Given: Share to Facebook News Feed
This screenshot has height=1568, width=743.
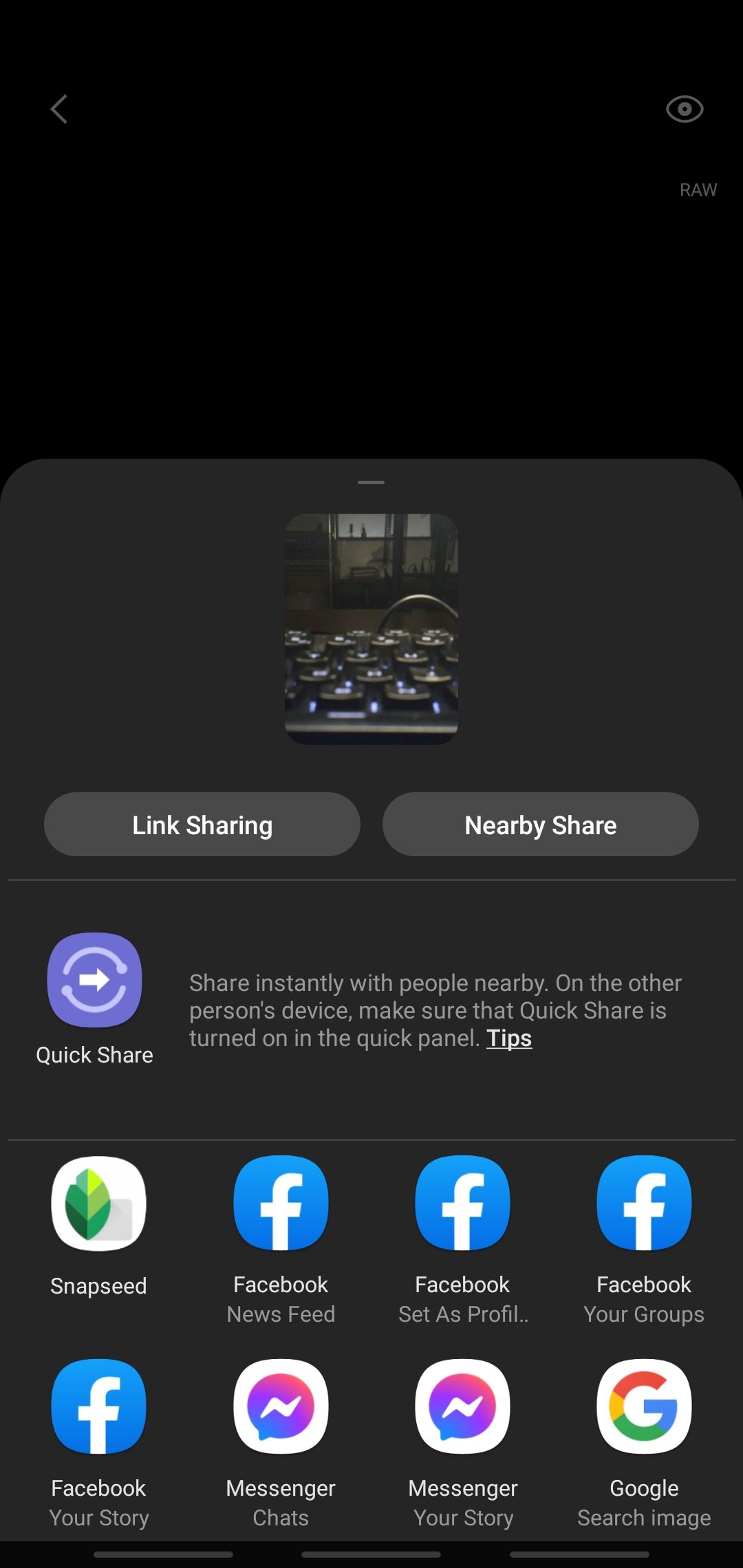Looking at the screenshot, I should (x=280, y=1204).
